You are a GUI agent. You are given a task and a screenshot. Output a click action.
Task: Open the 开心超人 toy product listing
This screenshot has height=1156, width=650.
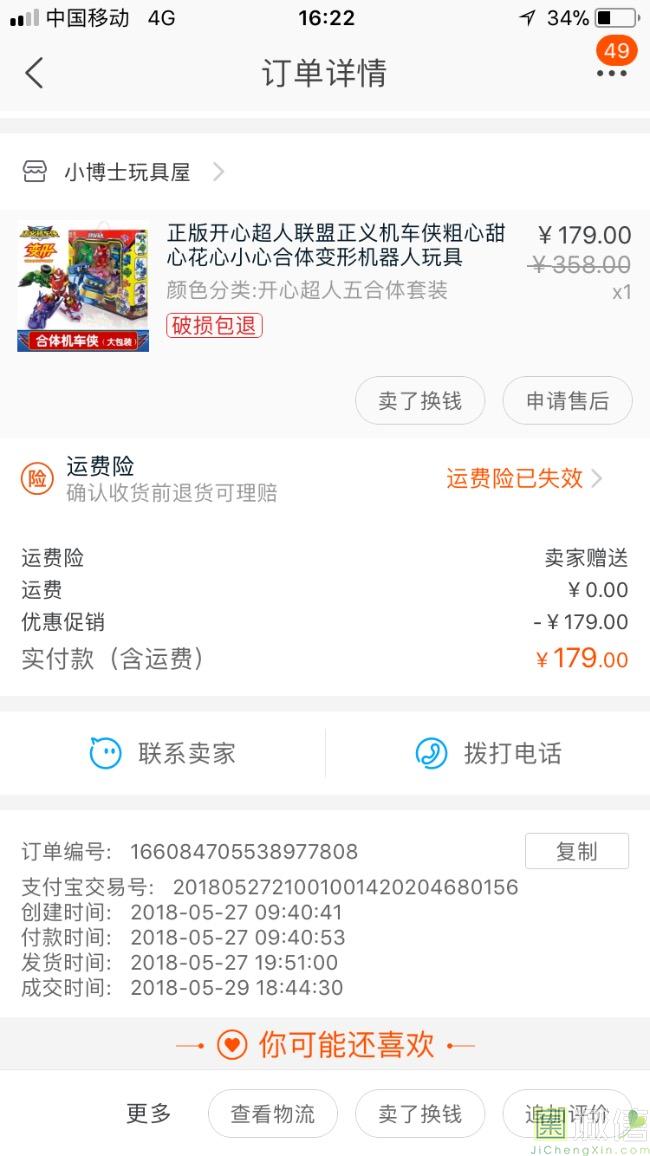pyautogui.click(x=336, y=246)
